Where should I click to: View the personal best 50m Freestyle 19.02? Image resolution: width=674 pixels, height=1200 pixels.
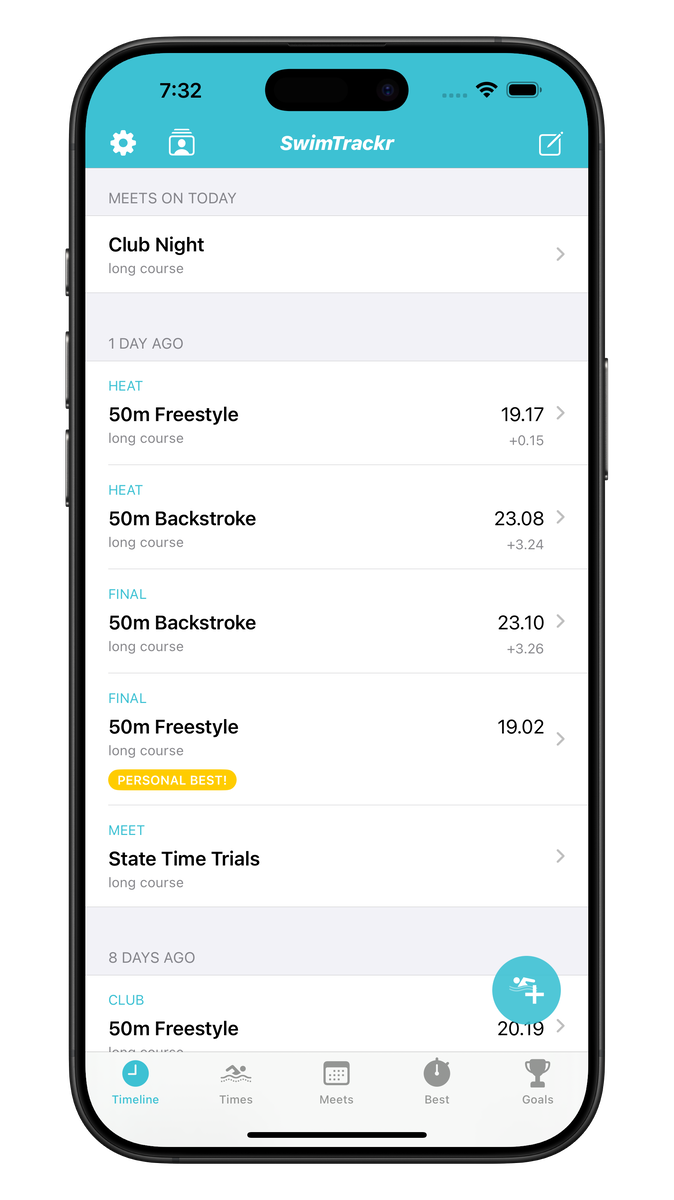pos(336,738)
